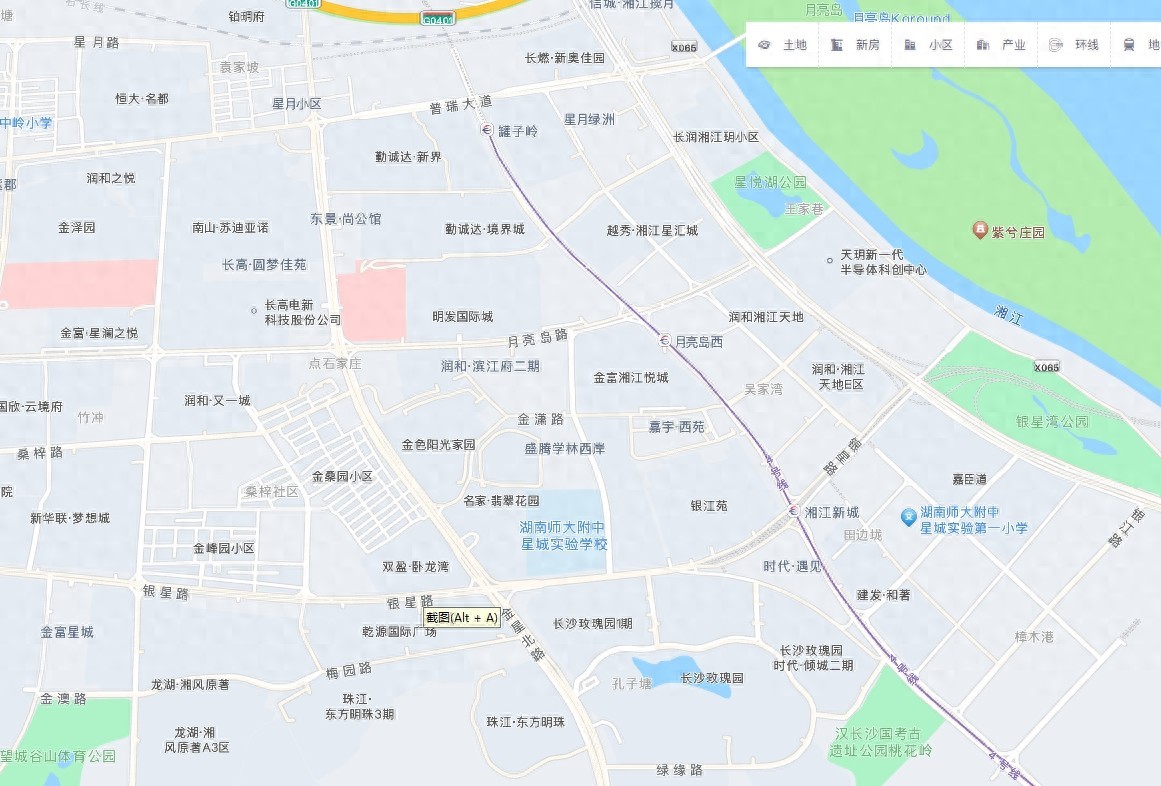Image resolution: width=1161 pixels, height=786 pixels.
Task: Show the 小区 residential communities layer
Action: 928,45
